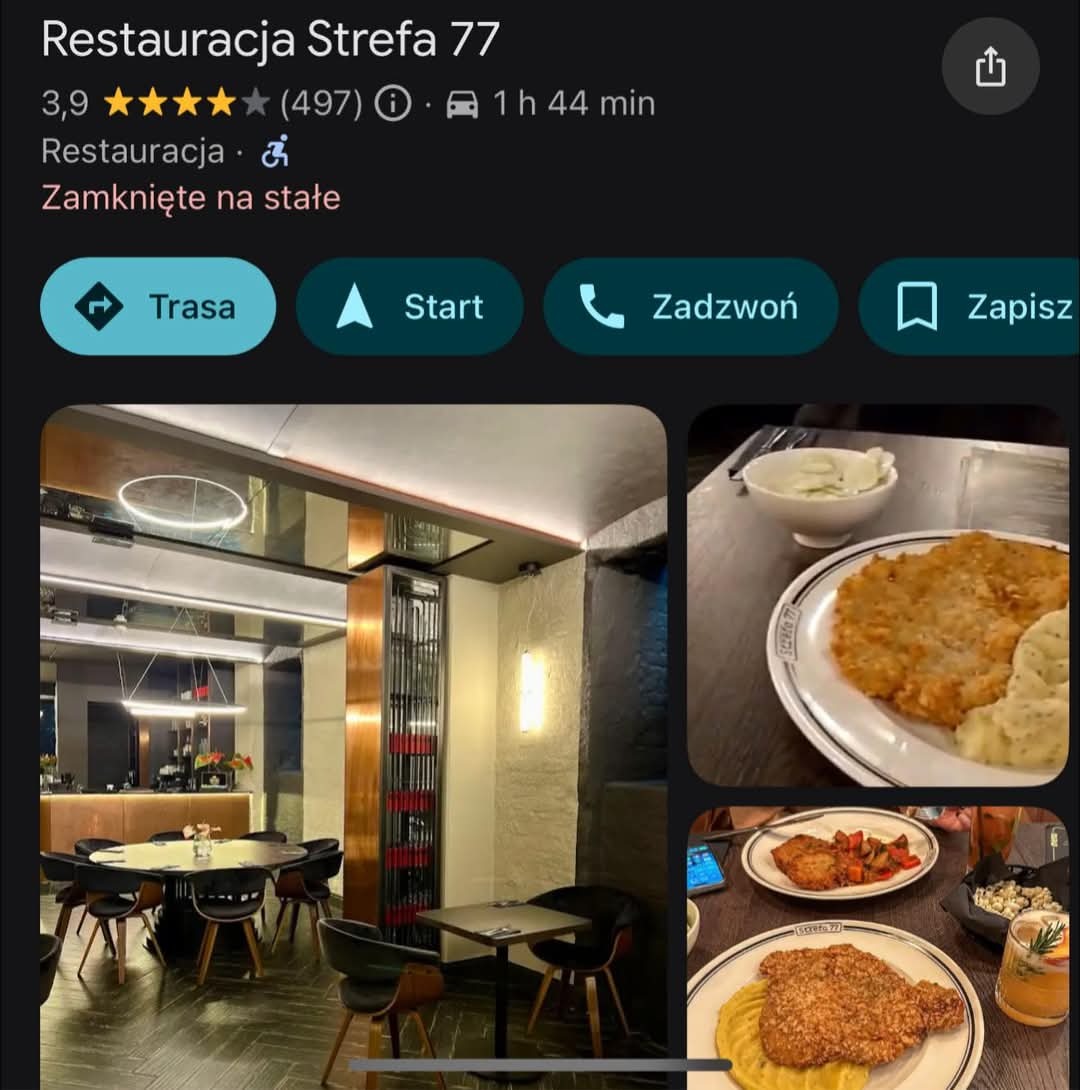Open rating info icon next to reviews
Screen dimensions: 1080x1090
(393, 103)
